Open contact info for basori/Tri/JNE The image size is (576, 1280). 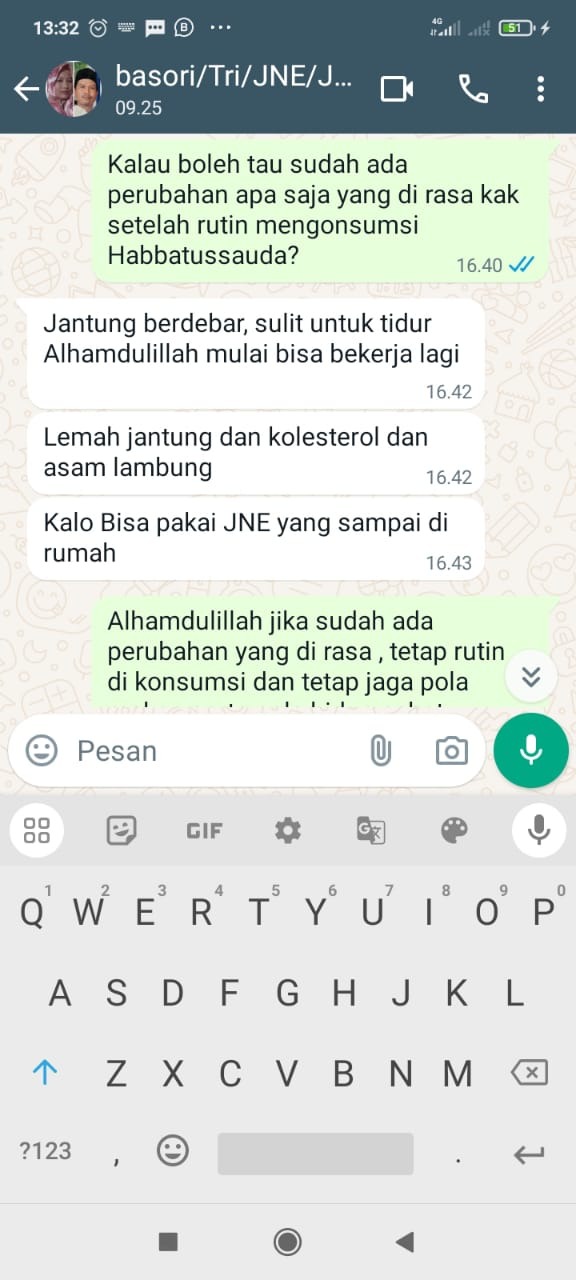(235, 88)
